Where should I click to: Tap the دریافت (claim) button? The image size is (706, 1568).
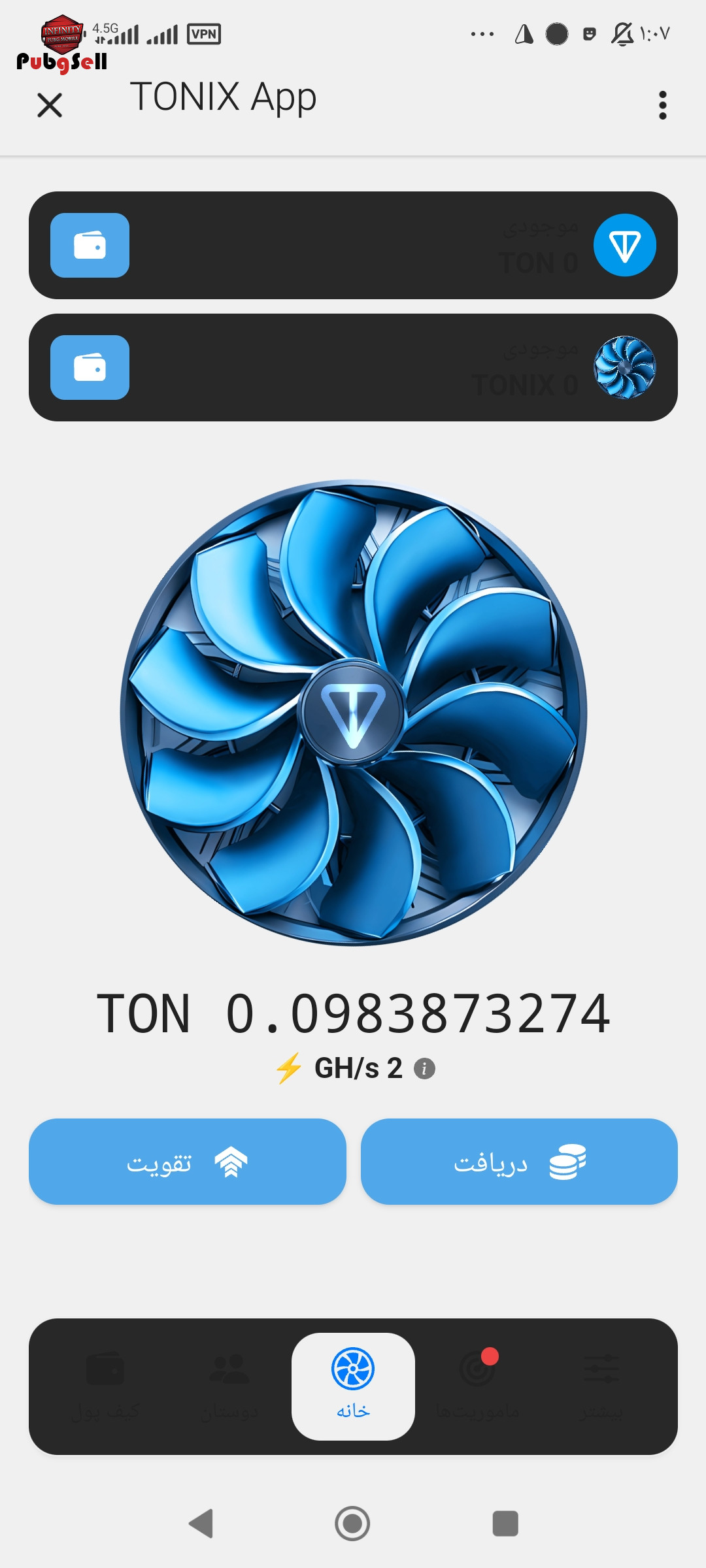(519, 1162)
